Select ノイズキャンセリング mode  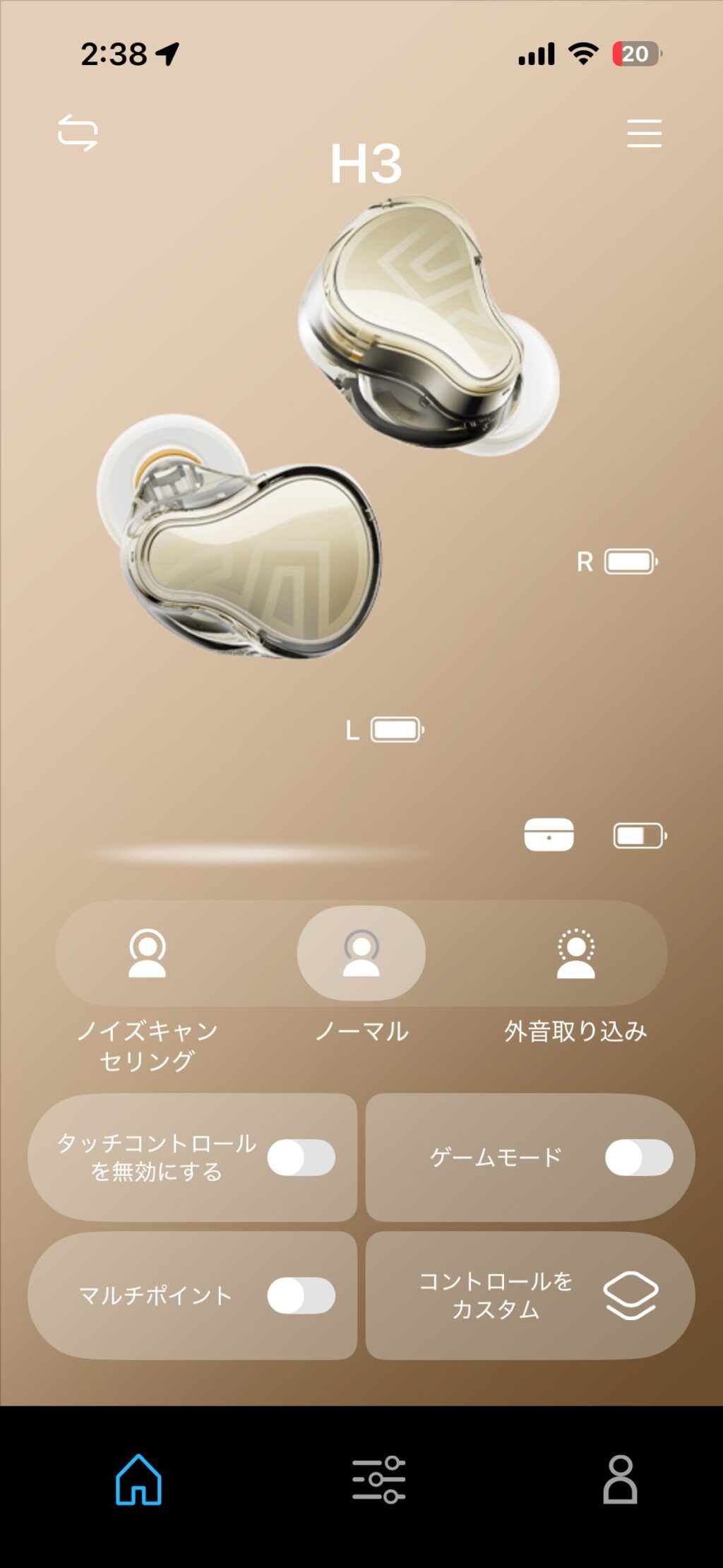click(x=147, y=954)
